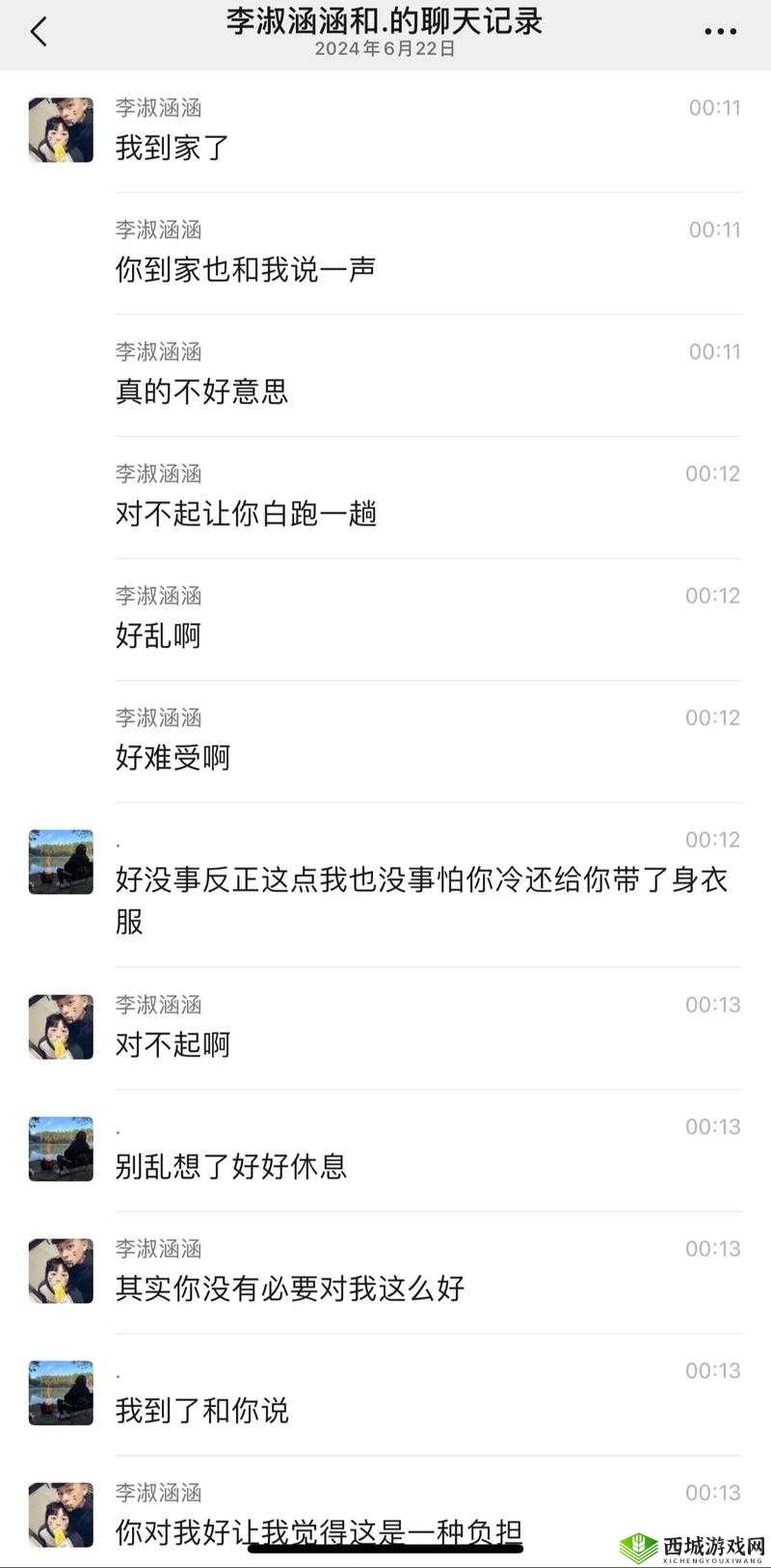Tap the avatar beside the last message
Viewport: 771px width, 1568px height.
pyautogui.click(x=60, y=1514)
